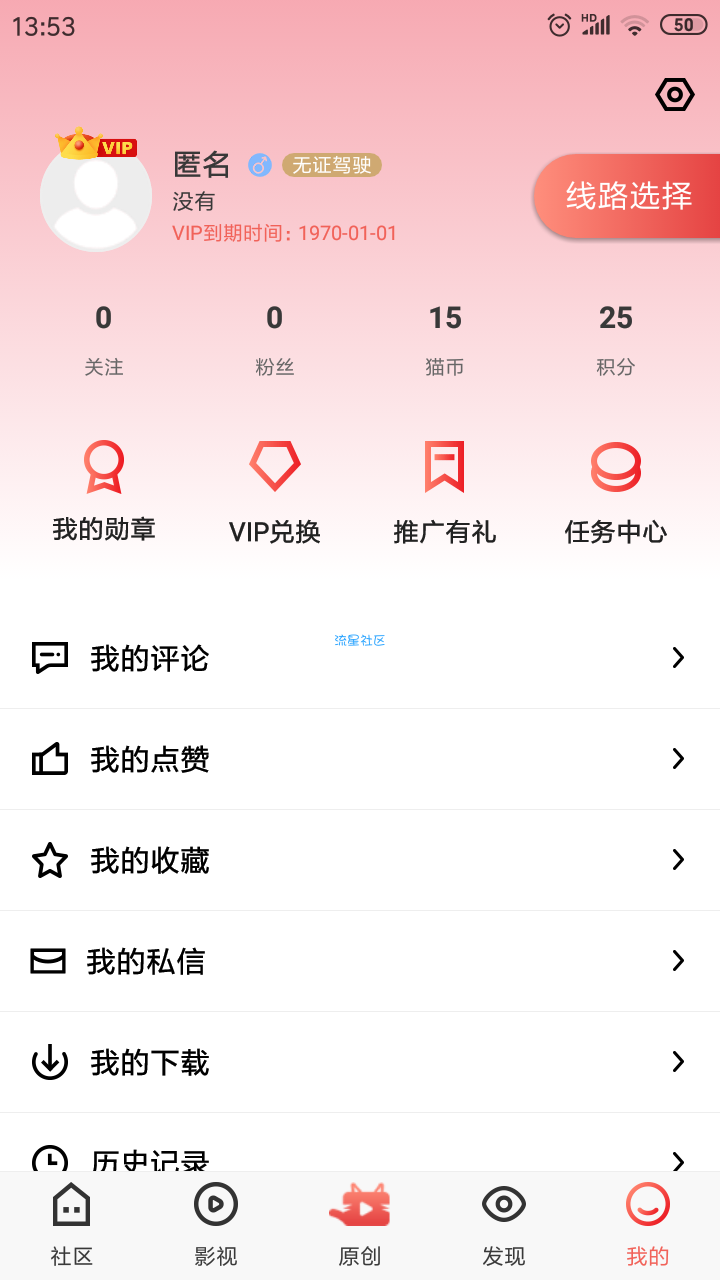Switch to the 发现 tab
The height and width of the screenshot is (1280, 720).
504,1226
